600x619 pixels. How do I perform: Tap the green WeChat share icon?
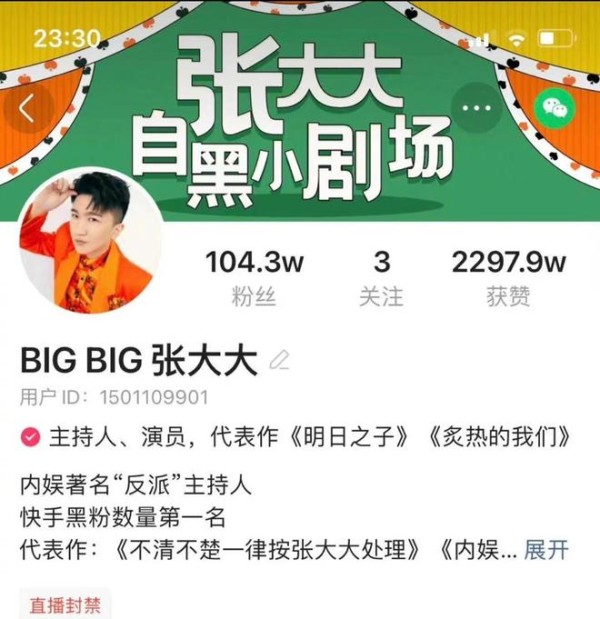click(553, 109)
